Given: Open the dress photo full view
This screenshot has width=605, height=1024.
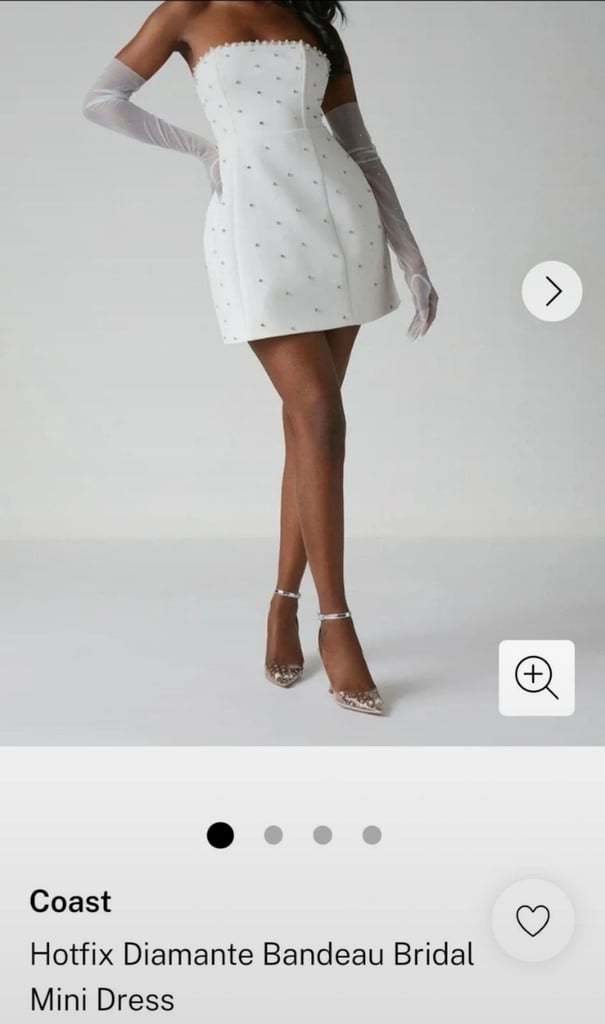Looking at the screenshot, I should pos(302,372).
